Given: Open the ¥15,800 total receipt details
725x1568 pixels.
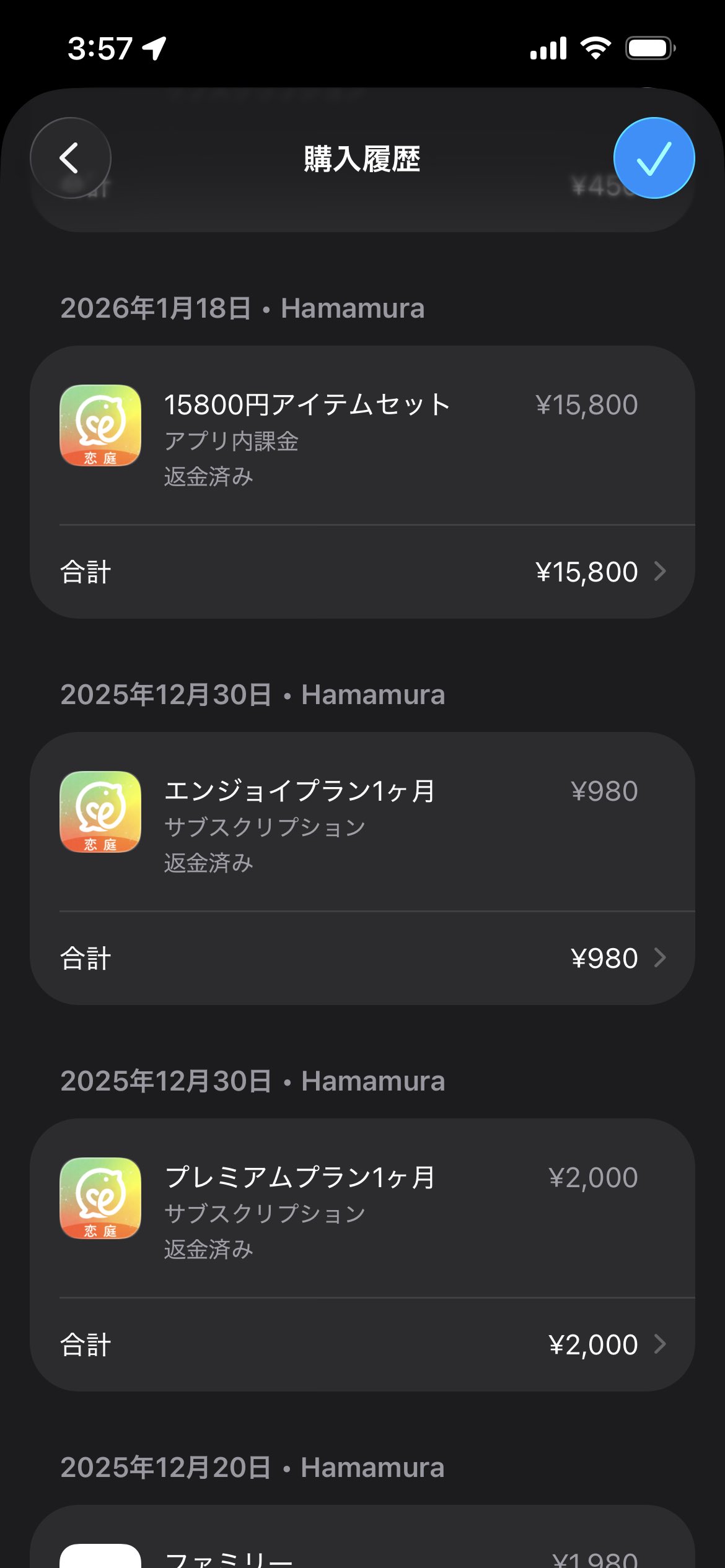Looking at the screenshot, I should [x=362, y=572].
